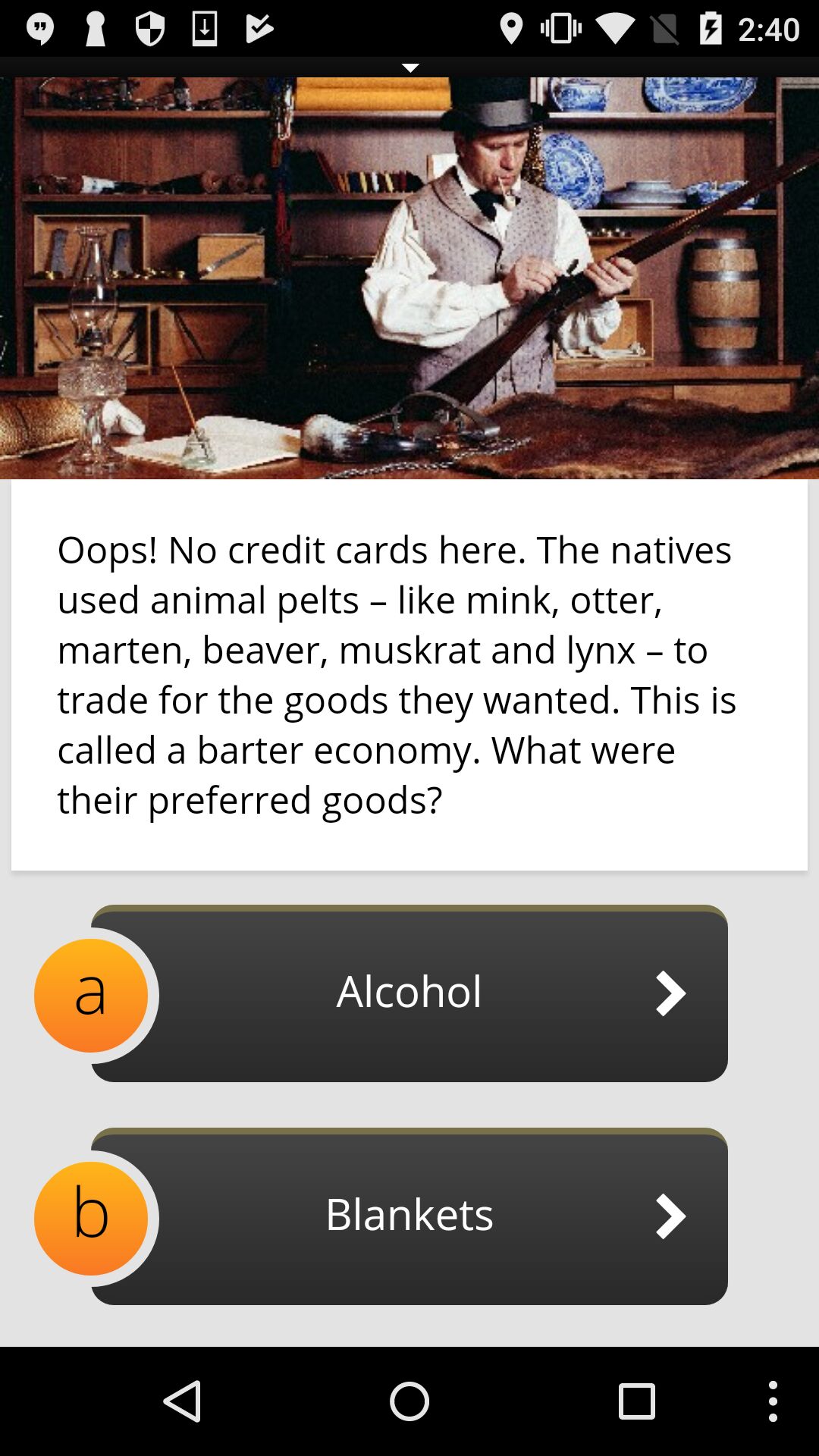
Task: Go back using the system back button
Action: point(183,1401)
